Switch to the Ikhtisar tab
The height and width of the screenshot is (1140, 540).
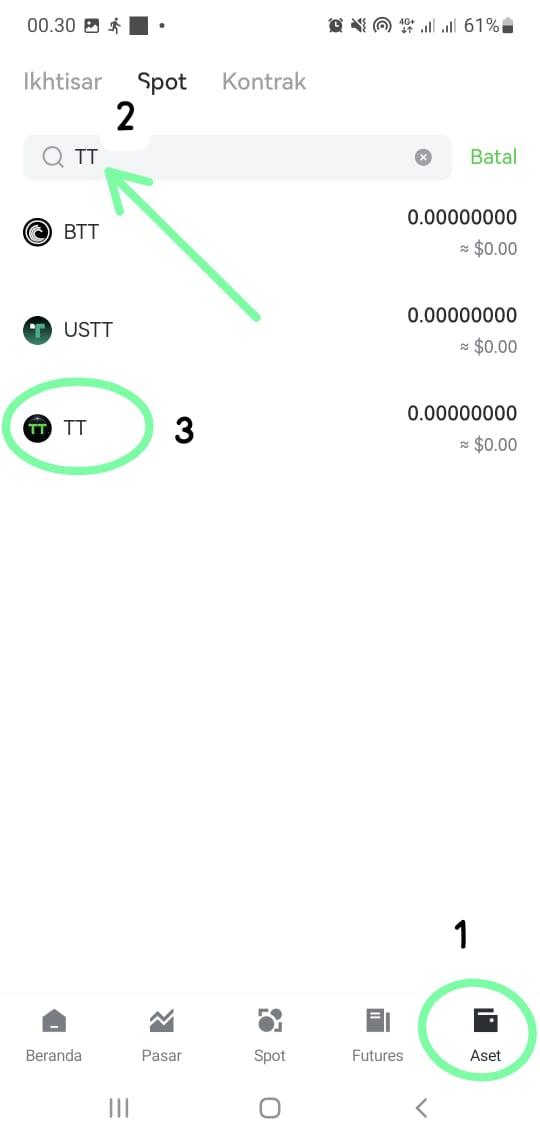coord(63,81)
